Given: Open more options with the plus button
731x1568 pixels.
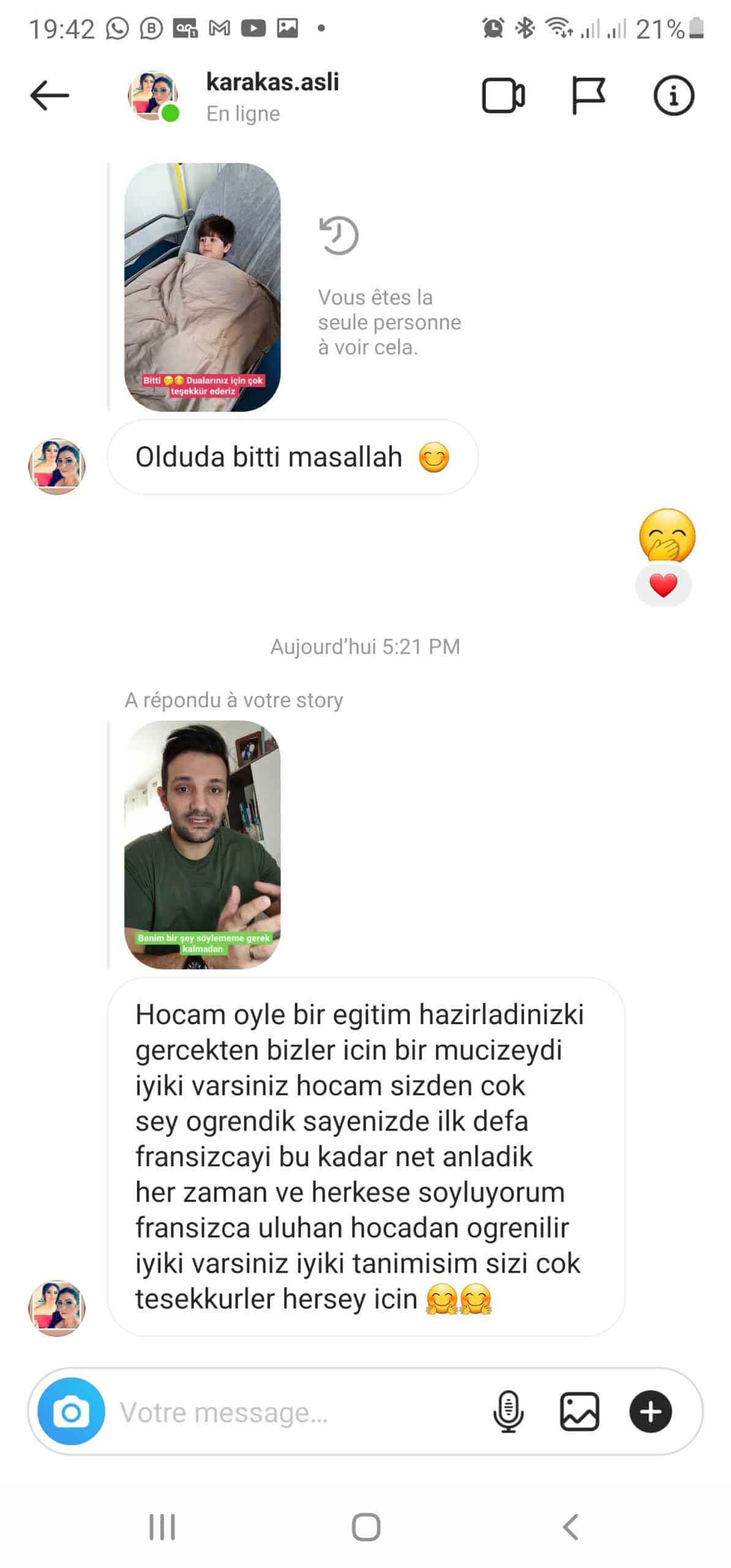Looking at the screenshot, I should [650, 1412].
